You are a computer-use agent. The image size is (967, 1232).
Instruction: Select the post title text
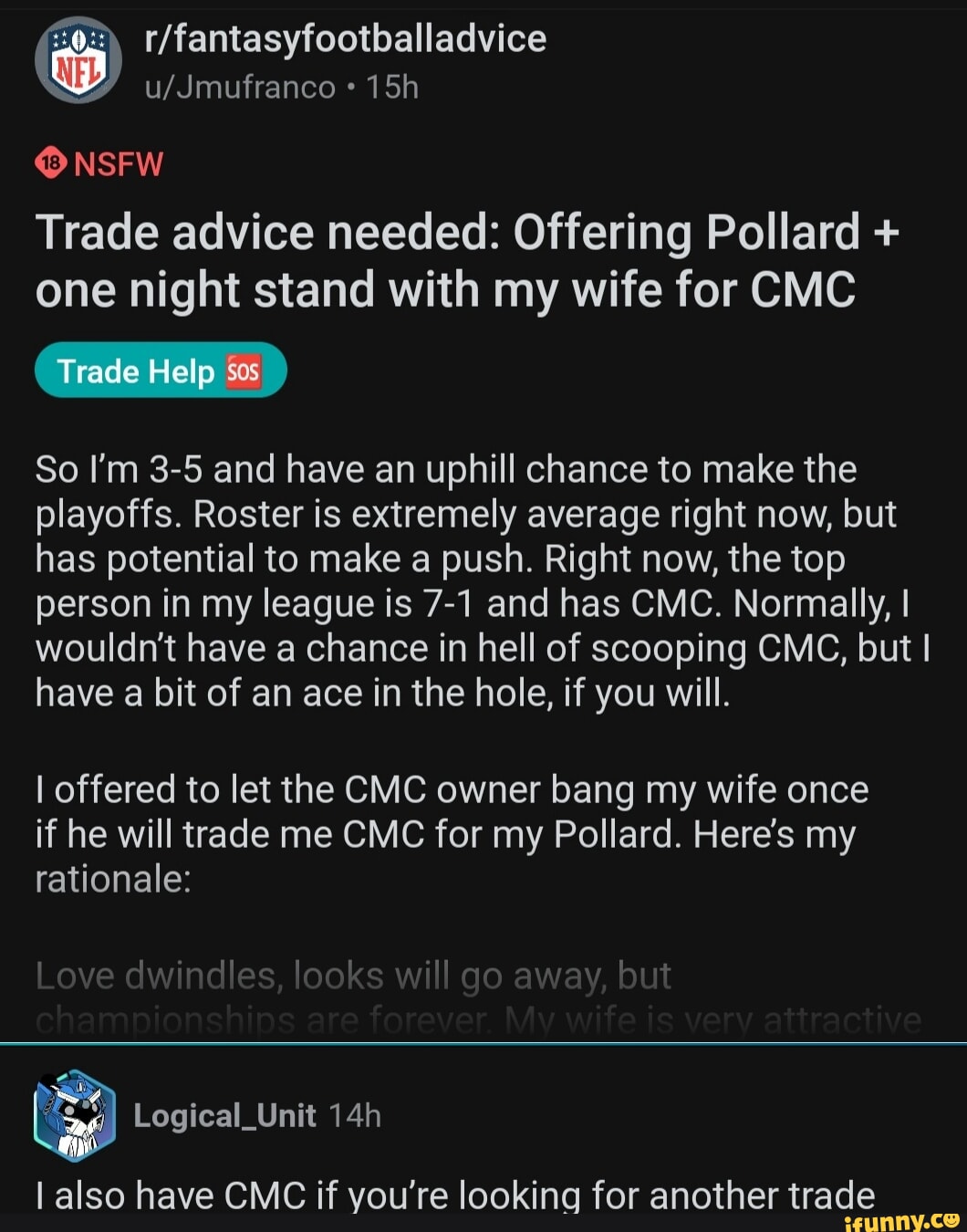pos(465,260)
